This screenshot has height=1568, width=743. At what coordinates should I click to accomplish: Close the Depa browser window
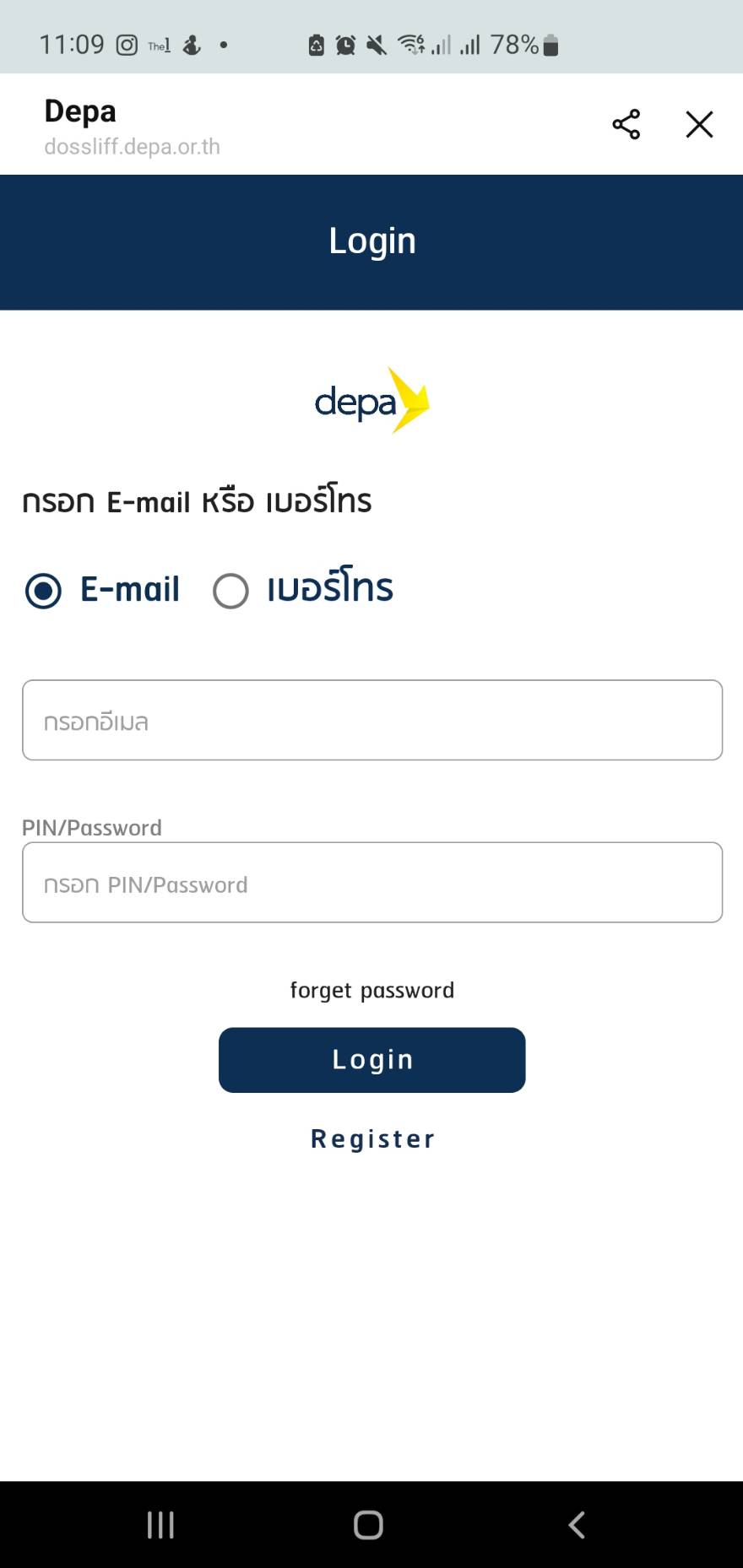699,124
